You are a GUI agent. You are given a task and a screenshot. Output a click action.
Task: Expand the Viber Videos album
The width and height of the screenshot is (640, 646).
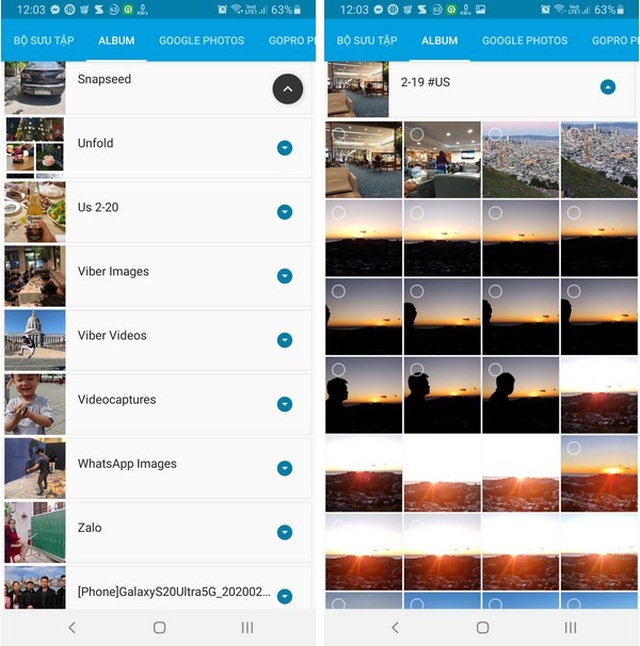284,340
